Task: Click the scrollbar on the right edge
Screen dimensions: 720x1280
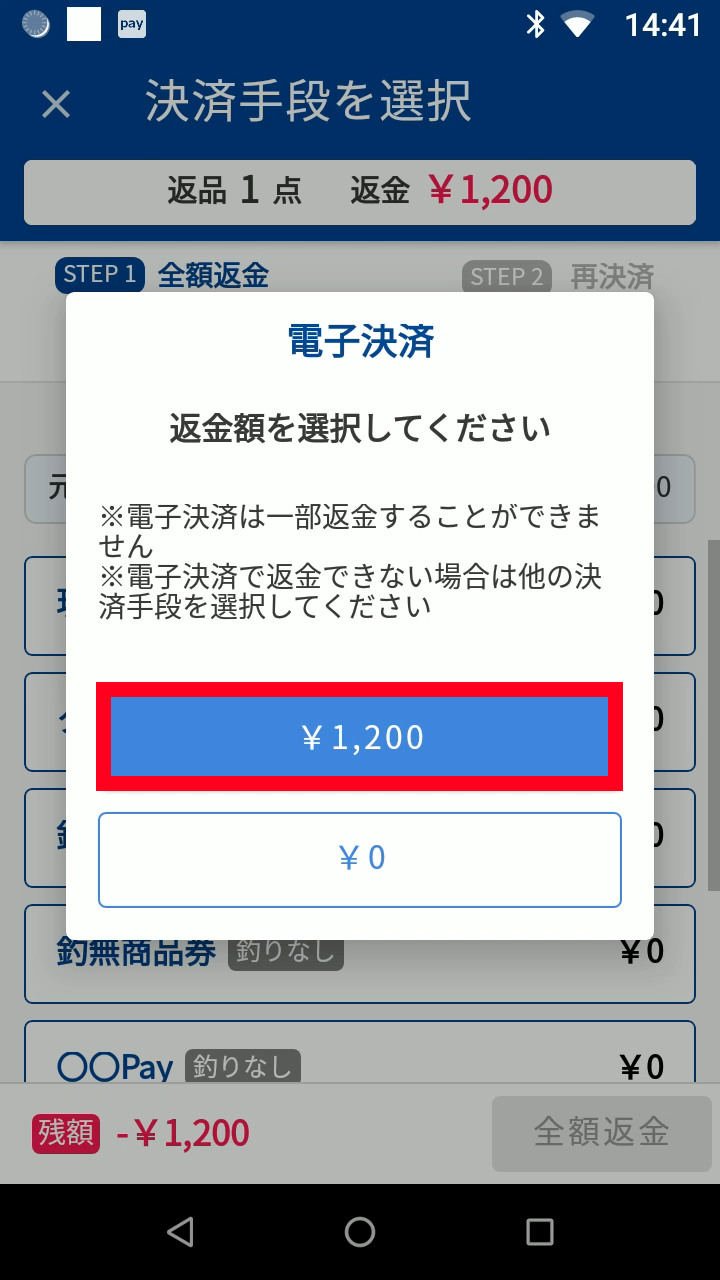Action: [x=711, y=700]
